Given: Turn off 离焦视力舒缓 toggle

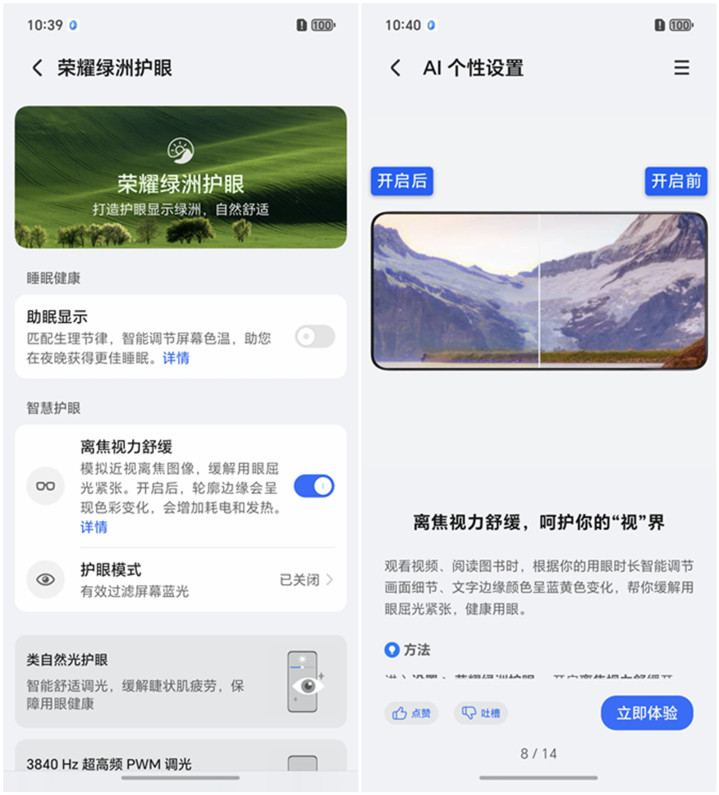Looking at the screenshot, I should click(x=314, y=486).
